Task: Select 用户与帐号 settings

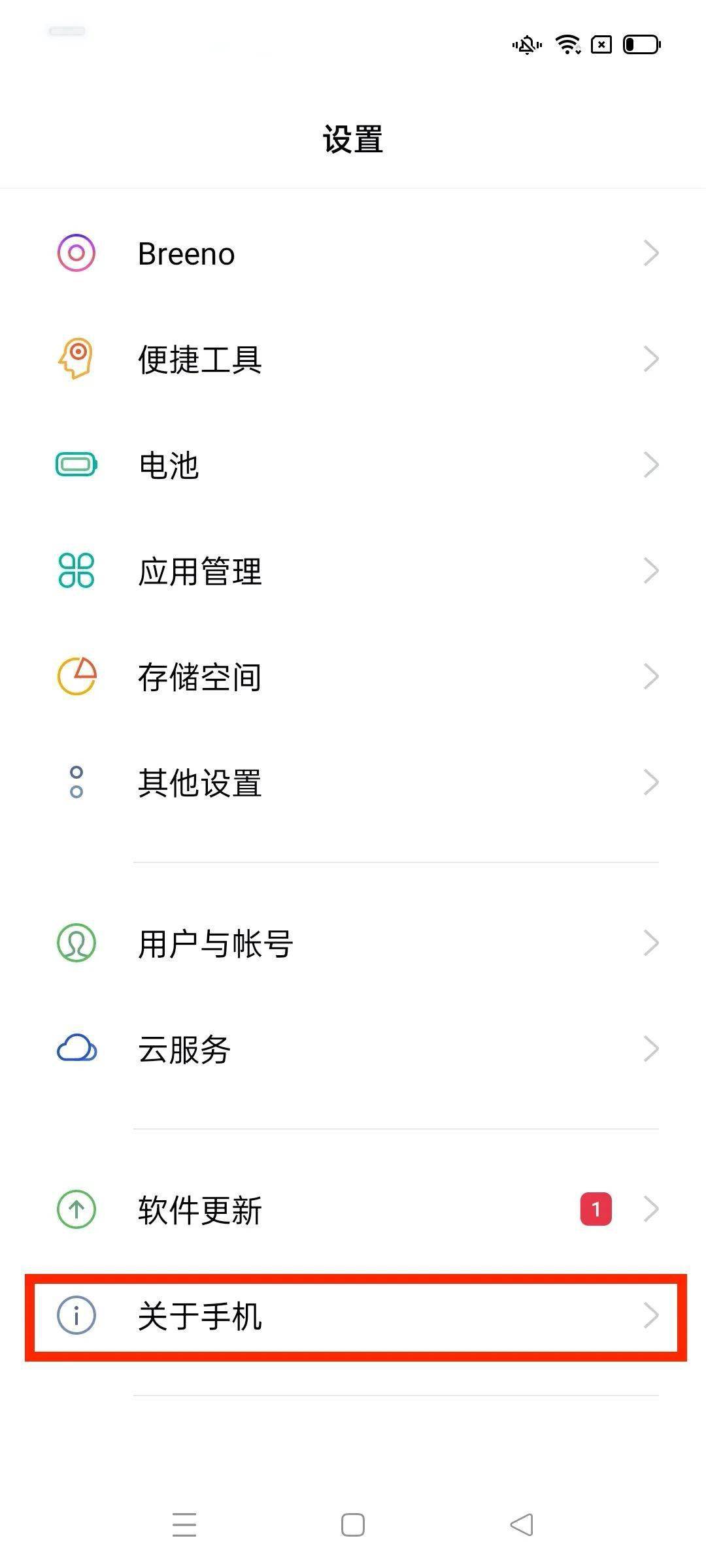Action: click(353, 943)
